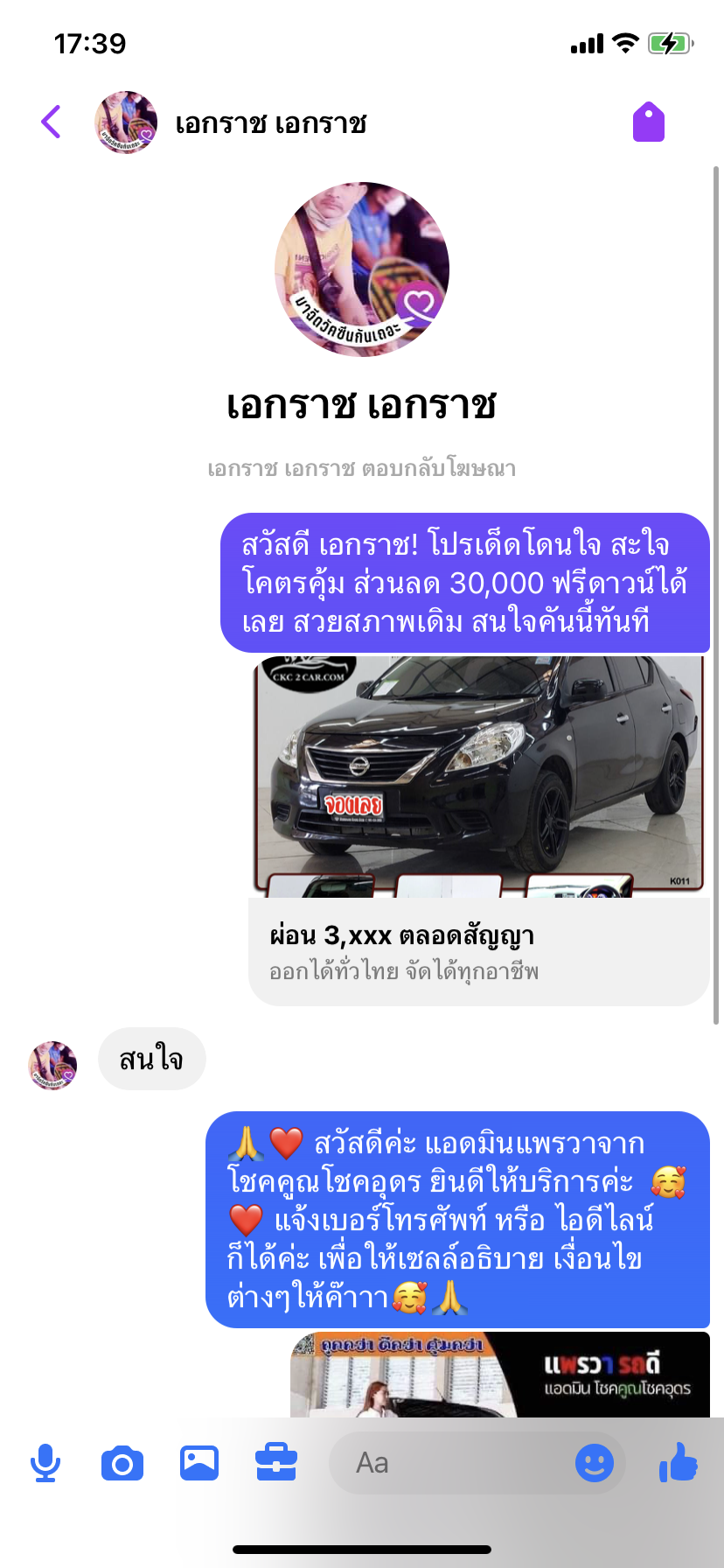The height and width of the screenshot is (1568, 724).
Task: Open the emoji picker
Action: click(x=595, y=1463)
